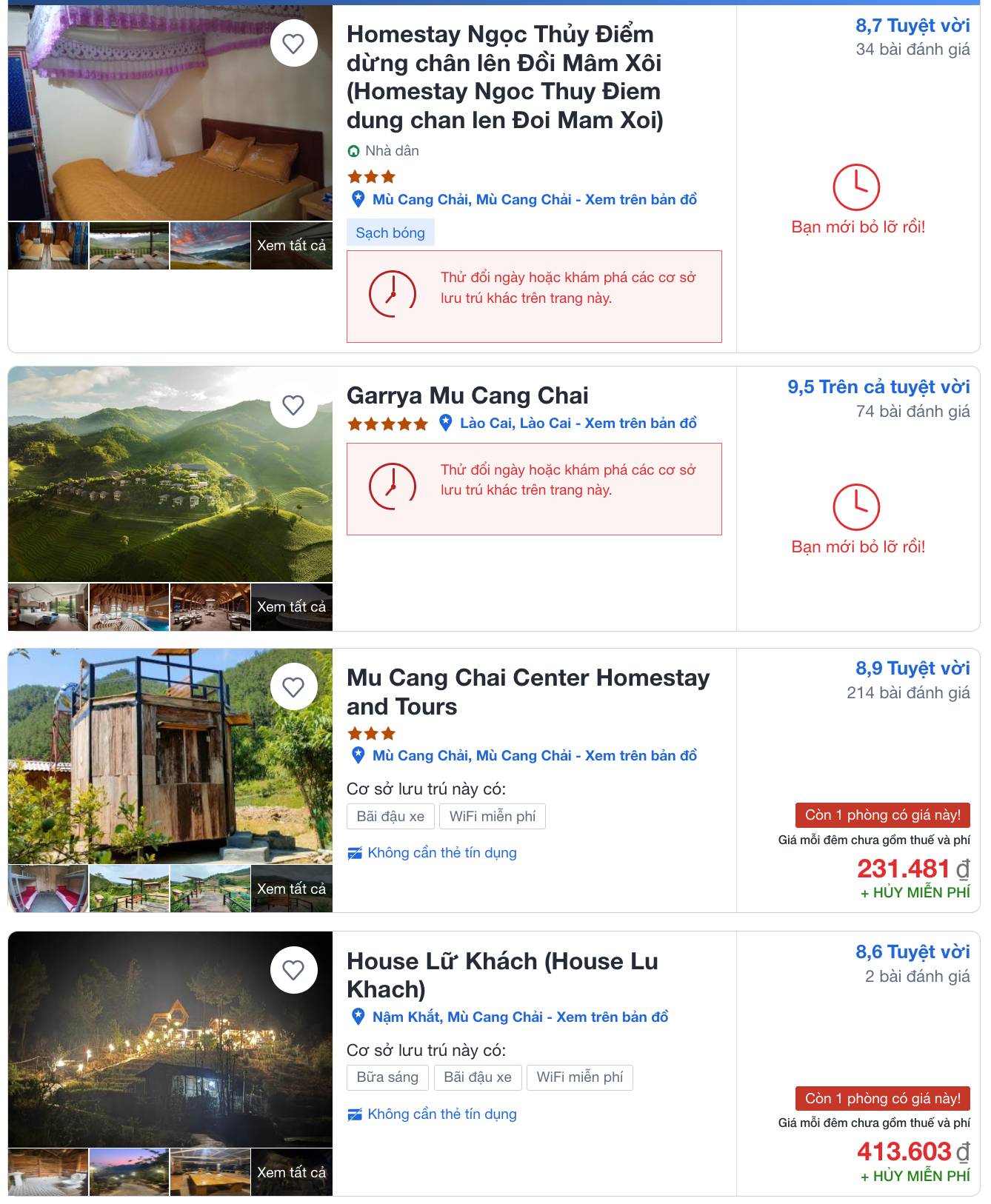This screenshot has height=1204, width=991.
Task: Open Homestay Ngọc Thủy Điểm main bedroom photo
Action: [170, 113]
